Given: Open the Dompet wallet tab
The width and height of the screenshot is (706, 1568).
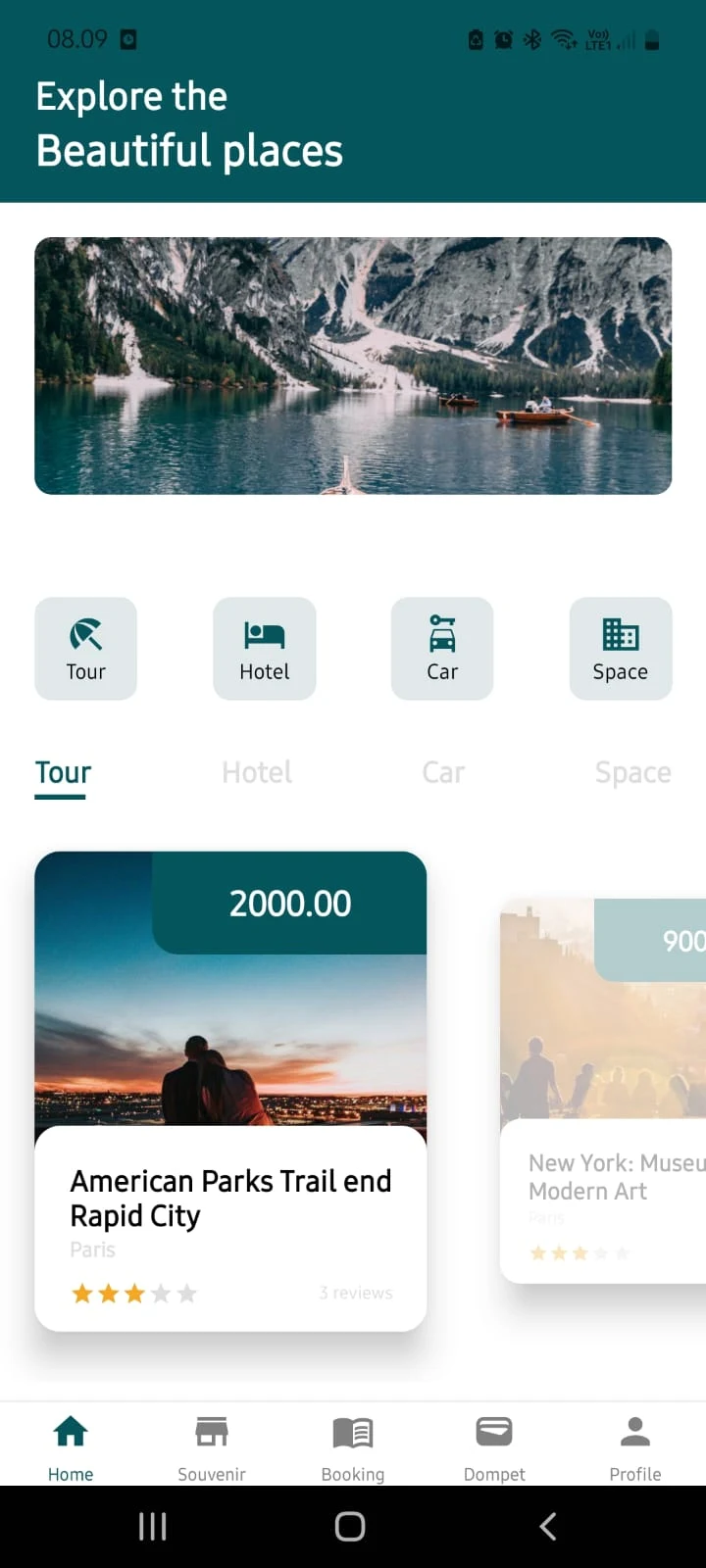Looking at the screenshot, I should pos(494,1446).
